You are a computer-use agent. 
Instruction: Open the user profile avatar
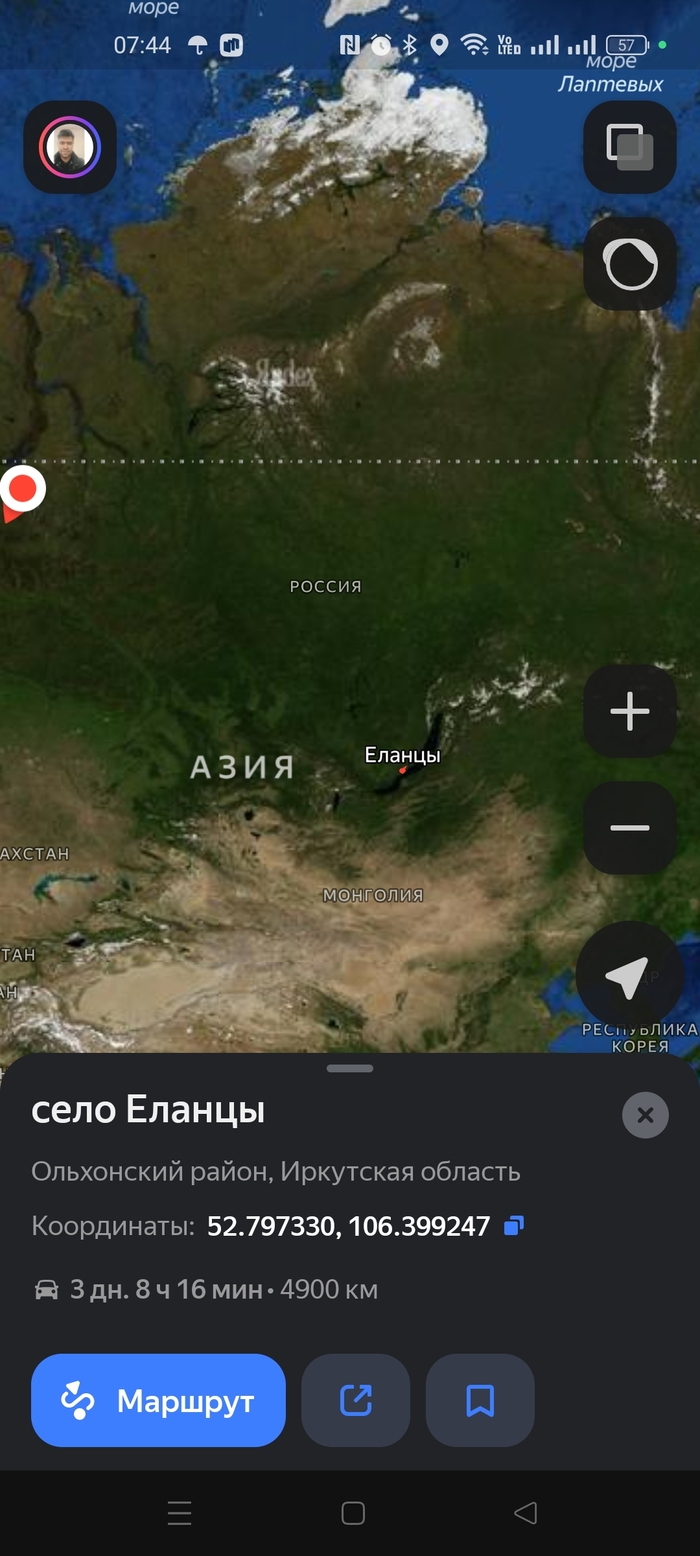(70, 147)
